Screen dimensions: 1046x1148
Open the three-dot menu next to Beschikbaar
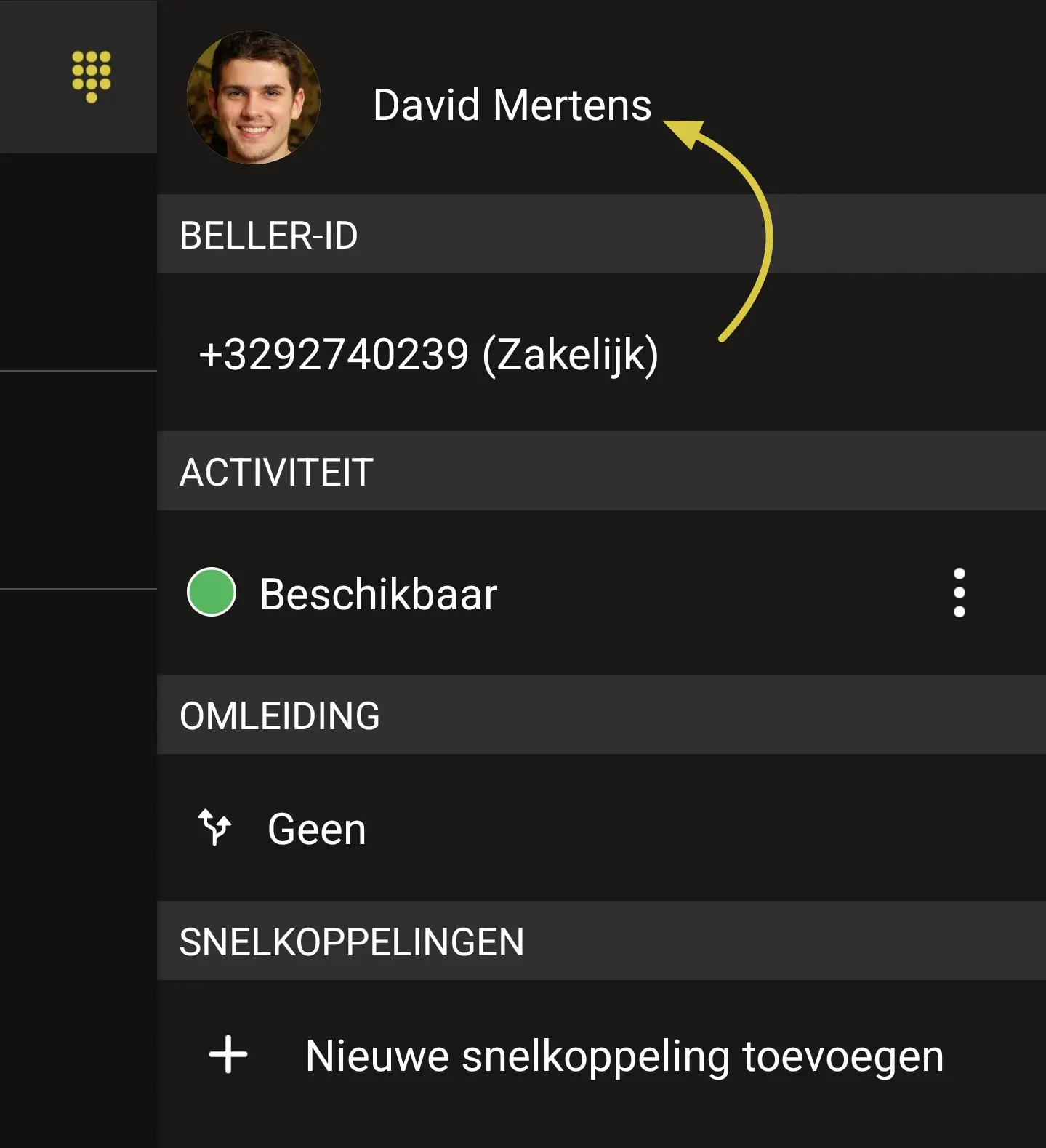tap(959, 593)
